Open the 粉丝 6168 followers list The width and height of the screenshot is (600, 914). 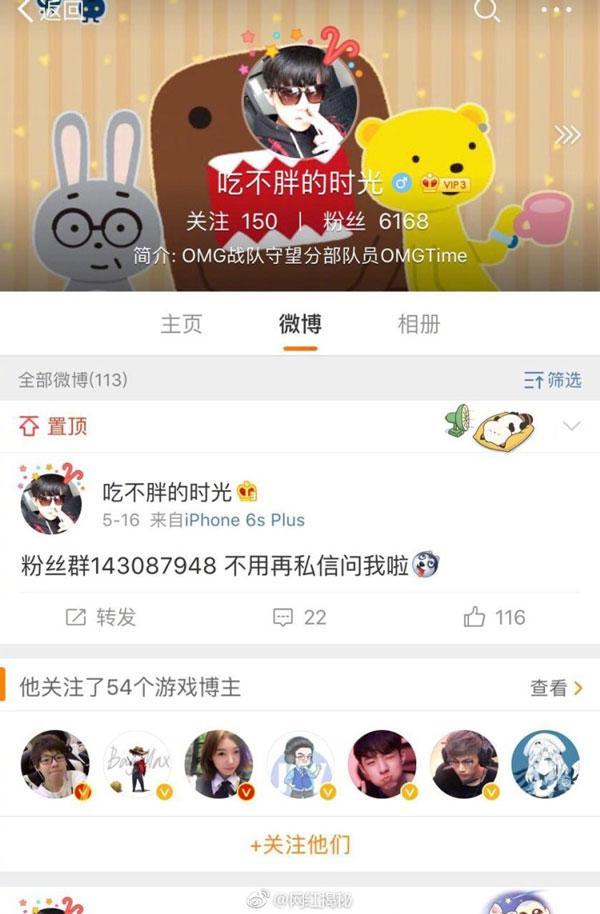[x=375, y=221]
